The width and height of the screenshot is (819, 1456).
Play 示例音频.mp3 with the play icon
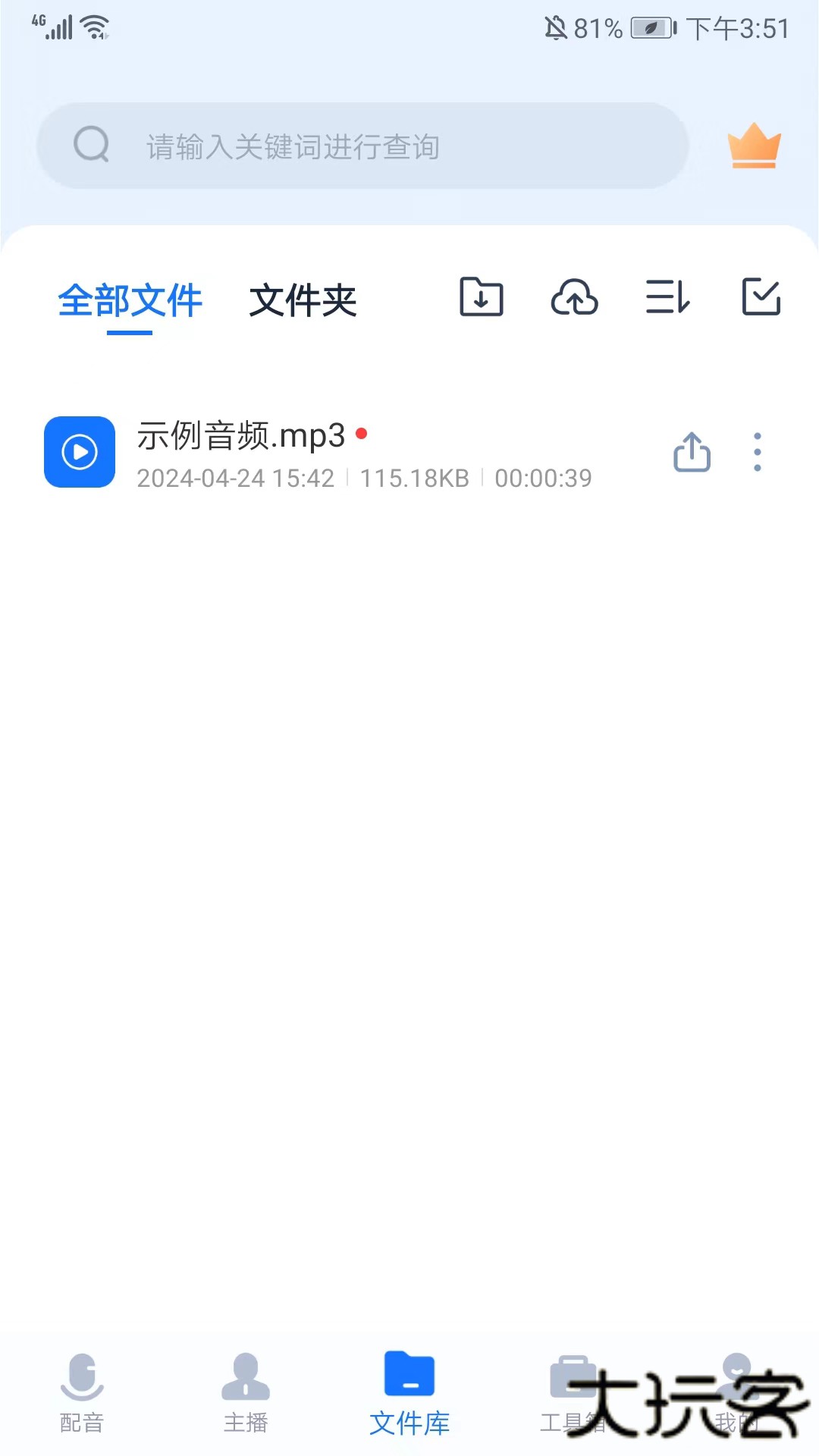pyautogui.click(x=80, y=452)
